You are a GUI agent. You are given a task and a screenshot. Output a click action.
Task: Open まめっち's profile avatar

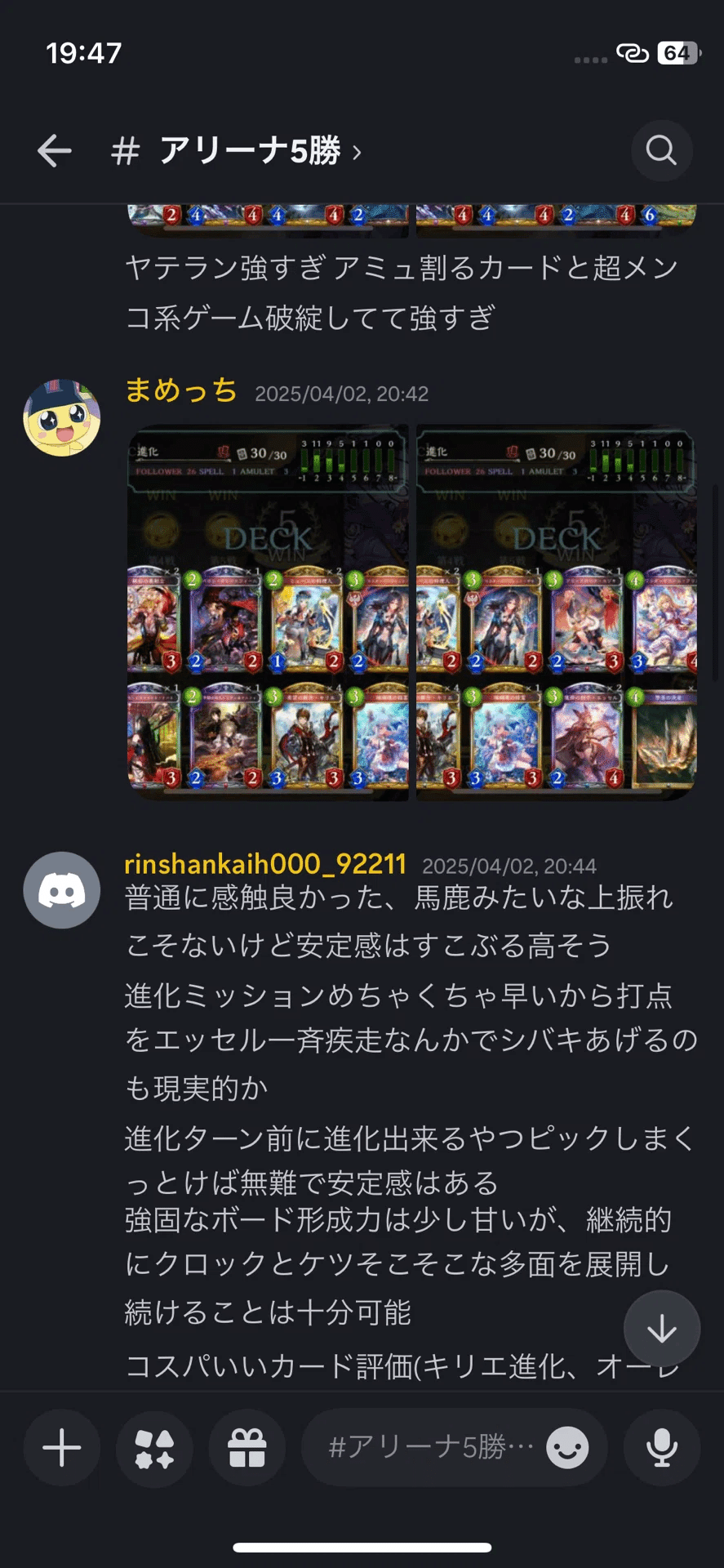62,417
